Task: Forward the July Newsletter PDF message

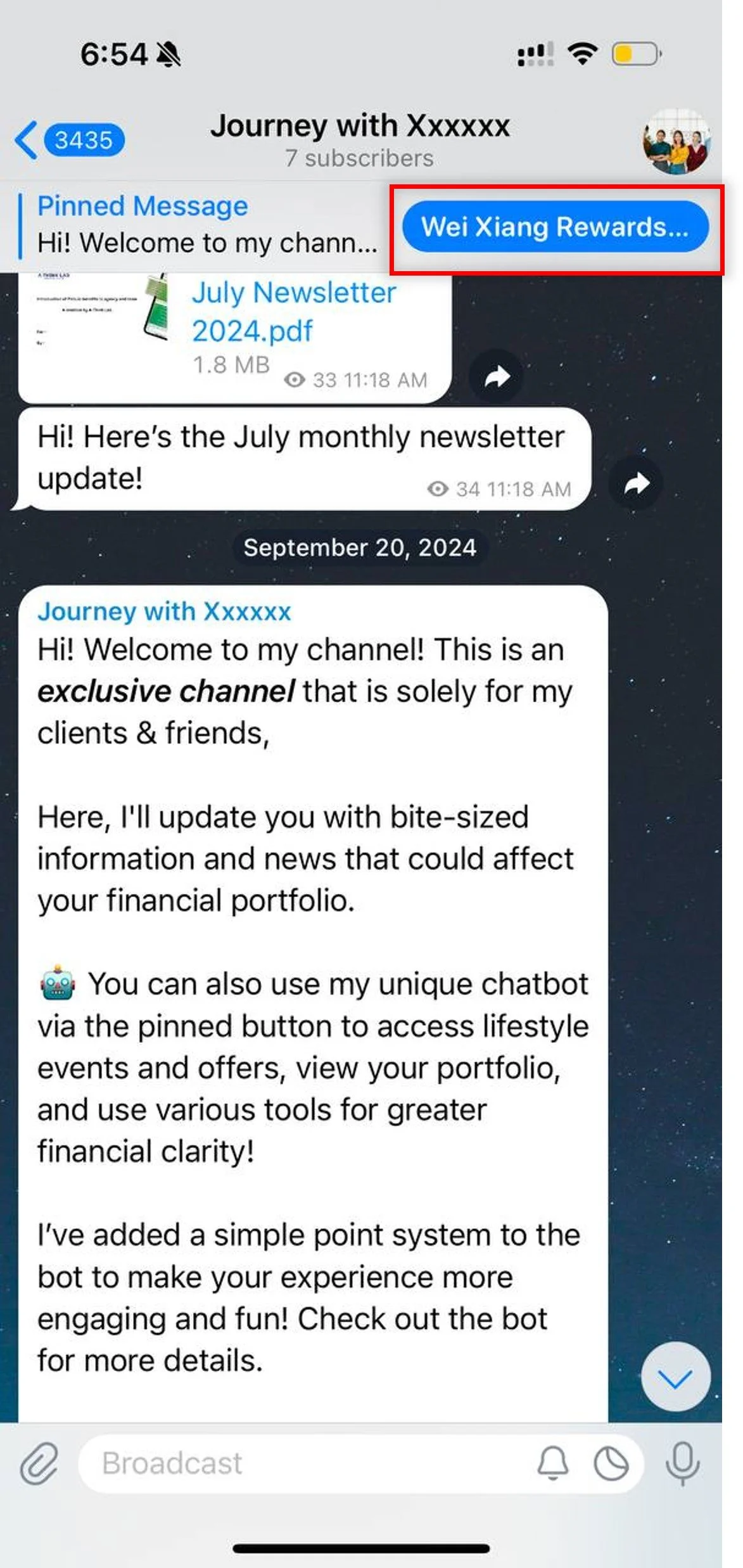Action: point(497,376)
